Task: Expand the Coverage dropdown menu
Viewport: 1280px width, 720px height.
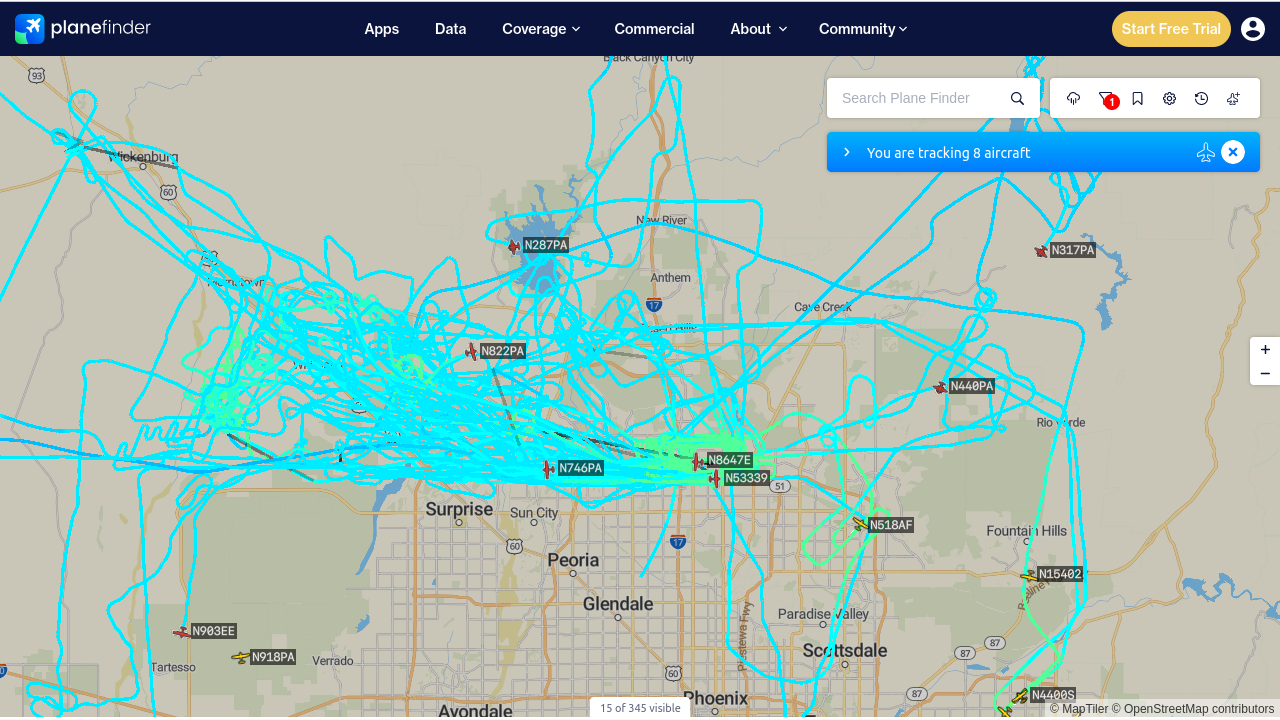Action: (541, 29)
